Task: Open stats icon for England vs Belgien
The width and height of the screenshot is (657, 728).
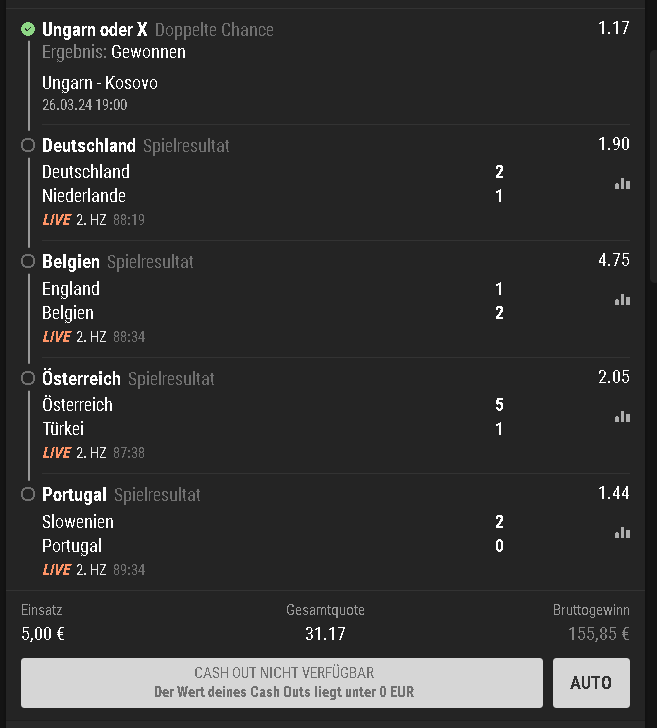Action: pyautogui.click(x=622, y=300)
